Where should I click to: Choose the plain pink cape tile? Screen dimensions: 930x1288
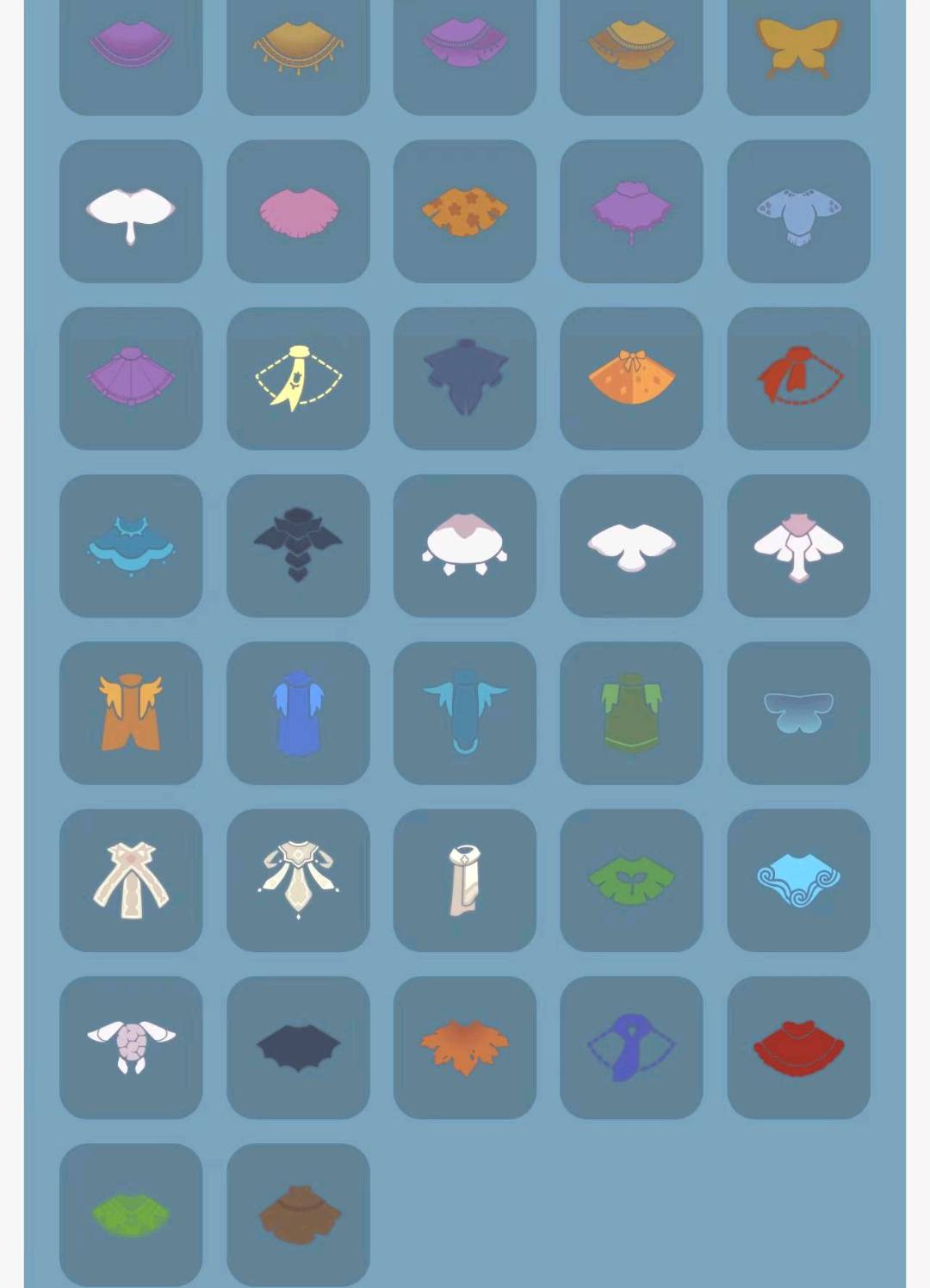tap(298, 212)
